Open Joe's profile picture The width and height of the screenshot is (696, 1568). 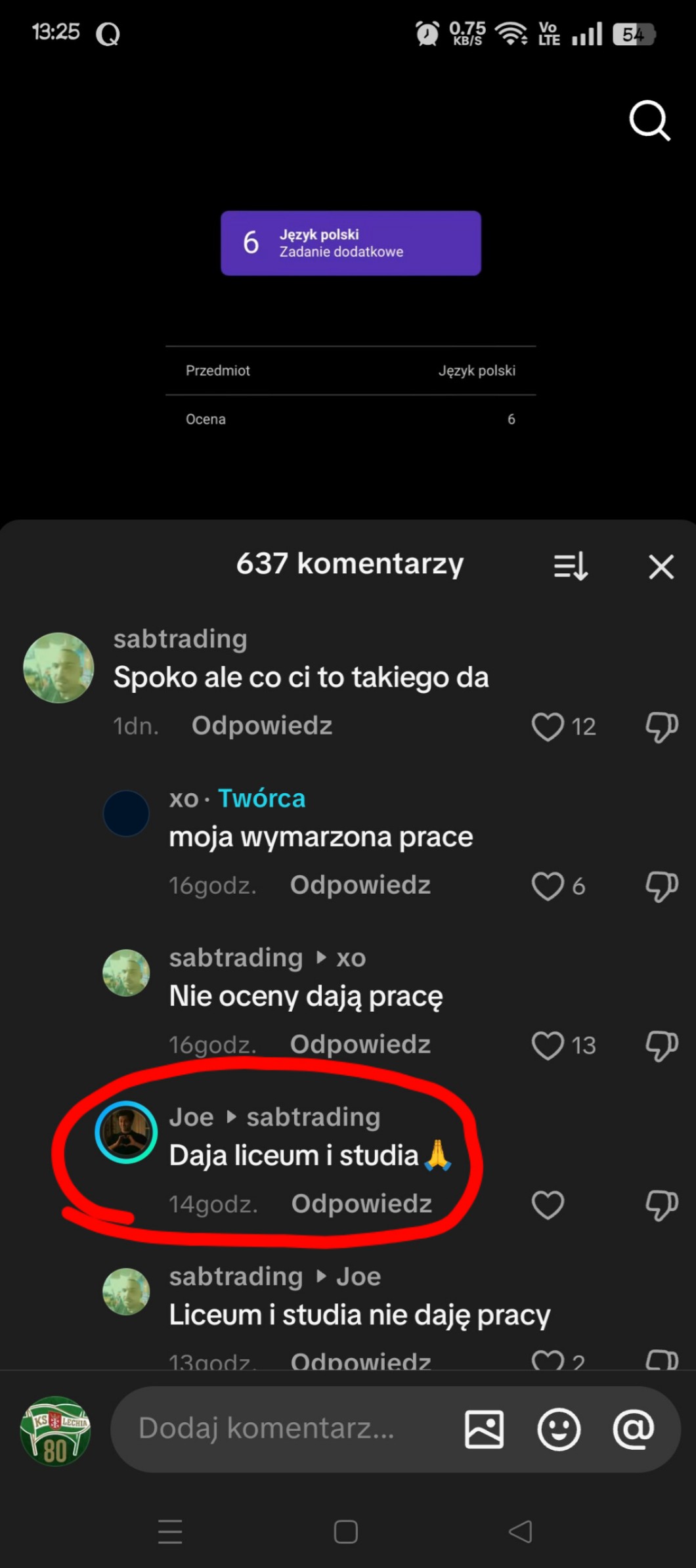coord(126,1133)
